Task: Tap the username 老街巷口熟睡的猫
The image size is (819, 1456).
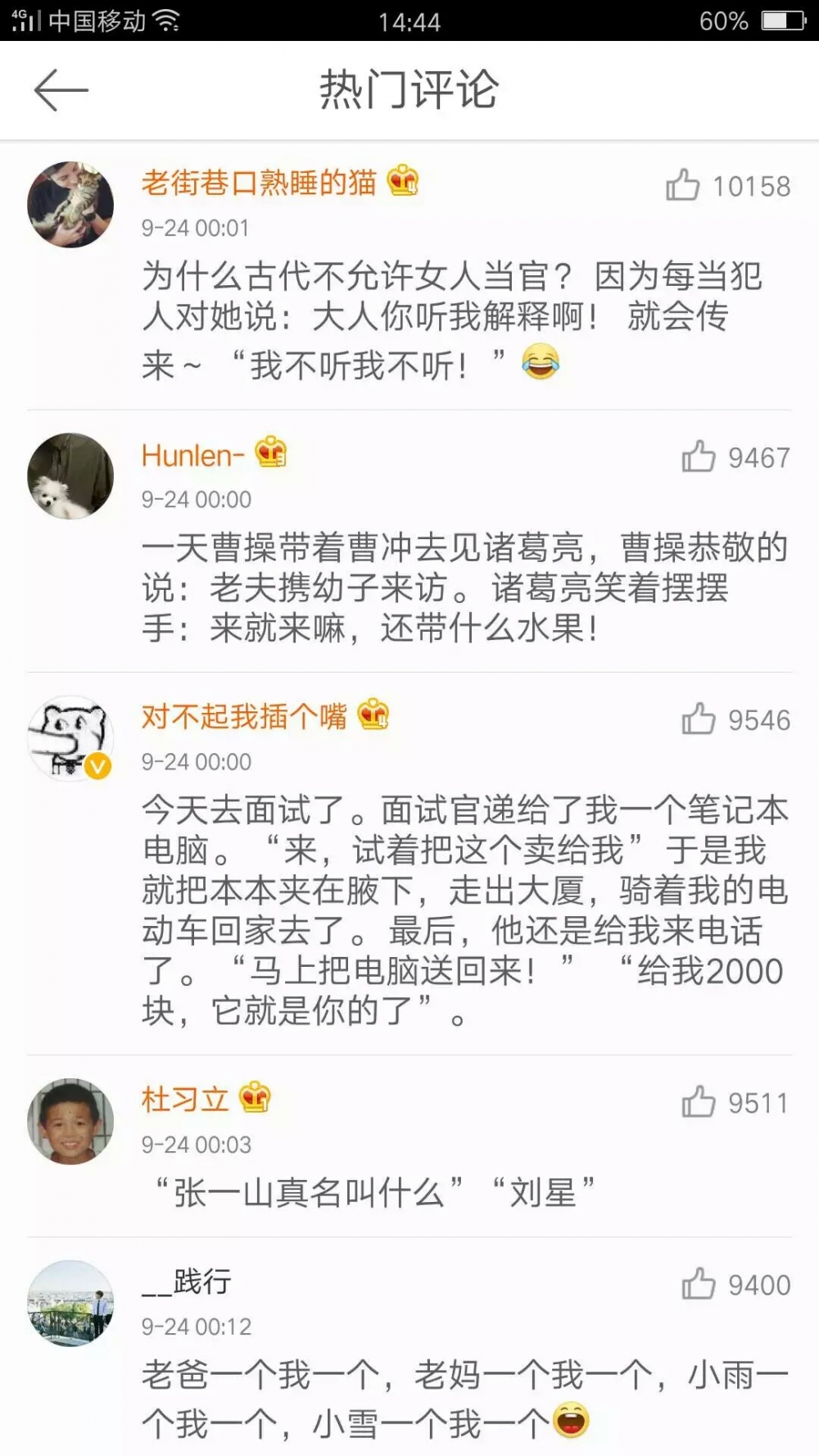Action: pos(259,182)
